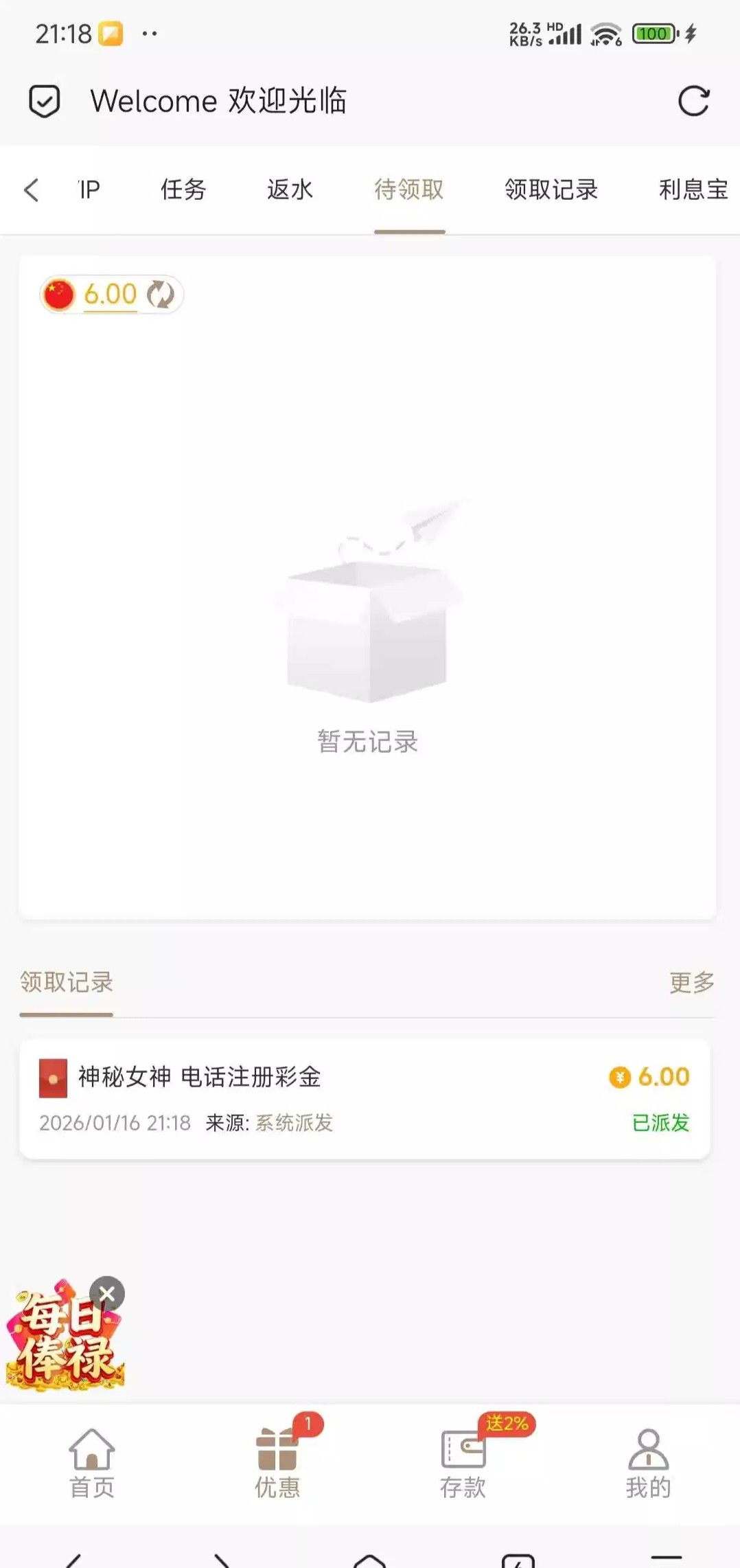This screenshot has height=1568, width=740.
Task: Go back using the left arrow
Action: click(32, 190)
